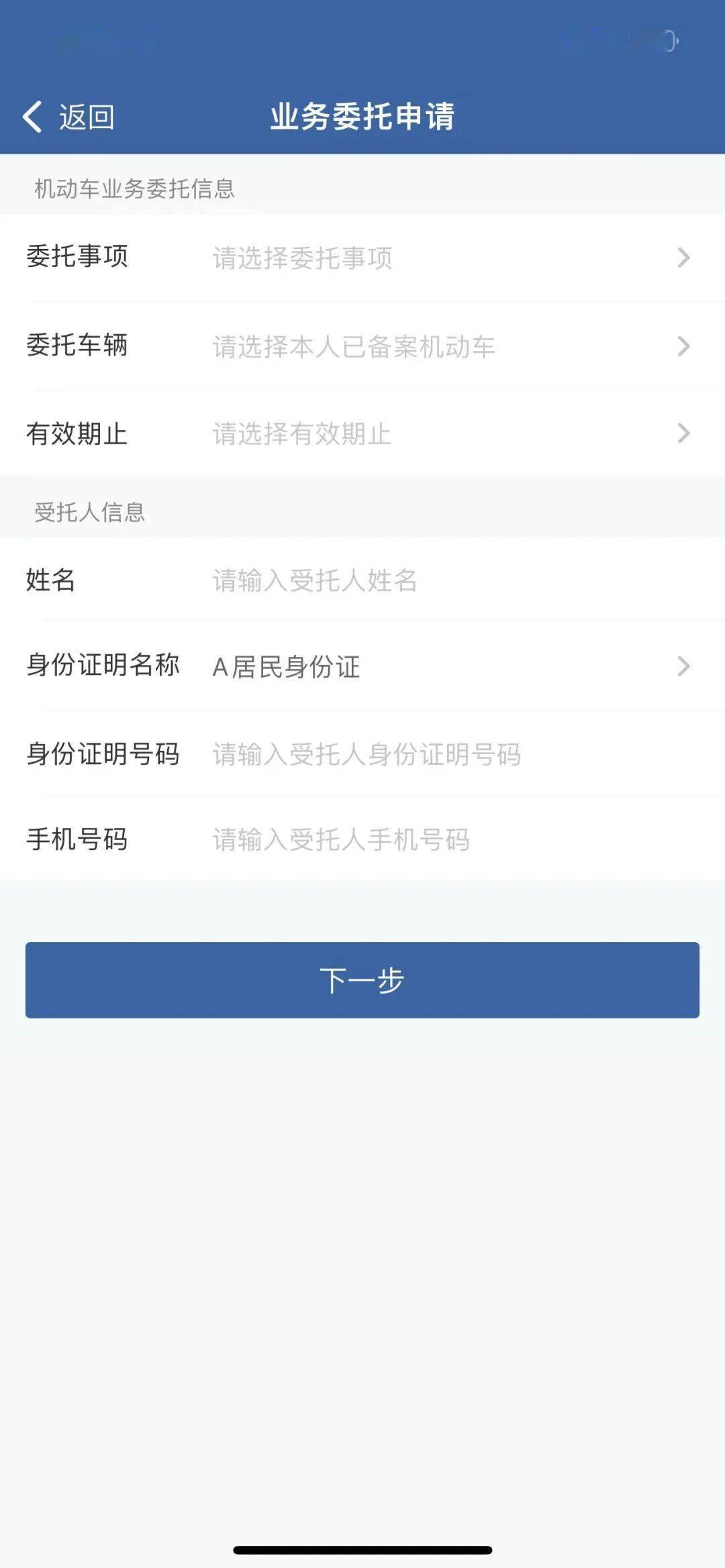This screenshot has width=725, height=1568.
Task: Proceed with the 下一步 button
Action: [362, 980]
